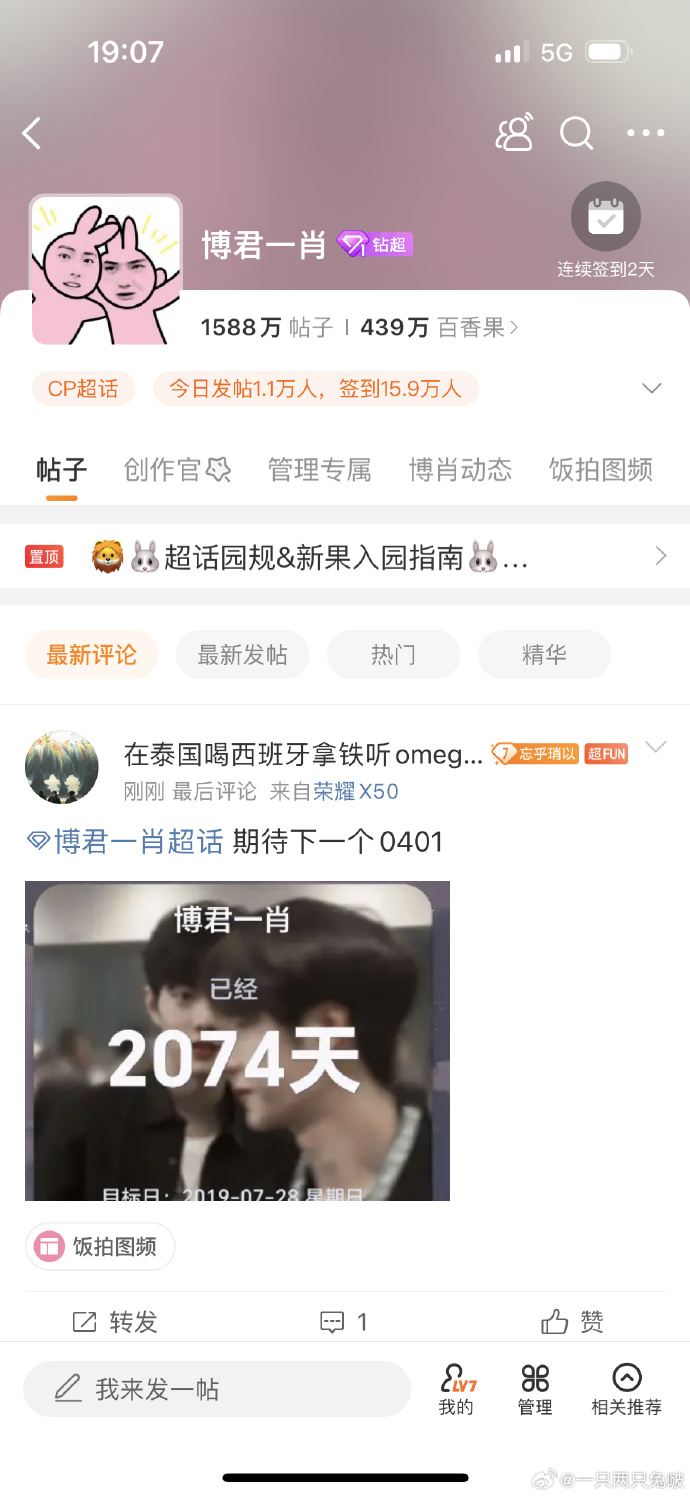View the 2074天 post image

coord(237,1040)
